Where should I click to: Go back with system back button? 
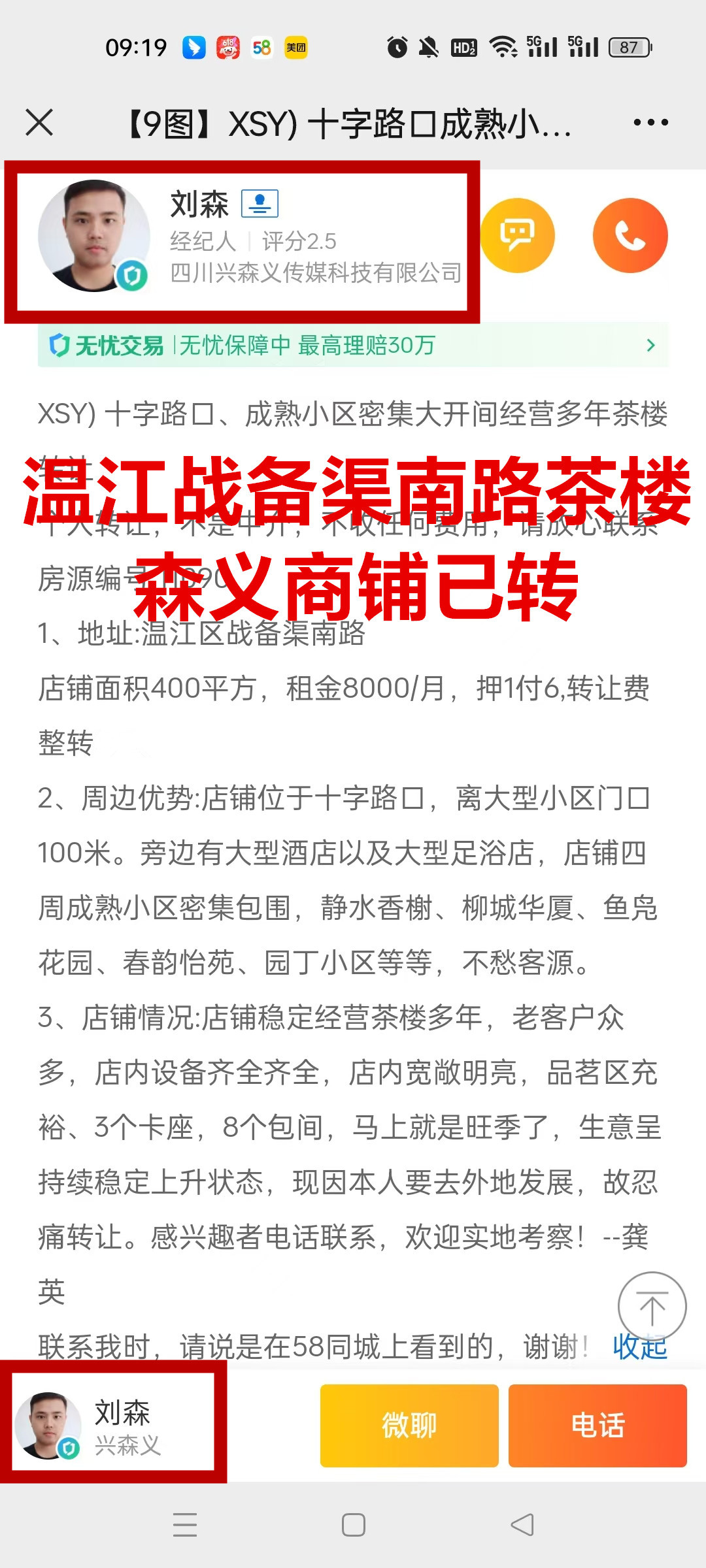coord(522,1525)
